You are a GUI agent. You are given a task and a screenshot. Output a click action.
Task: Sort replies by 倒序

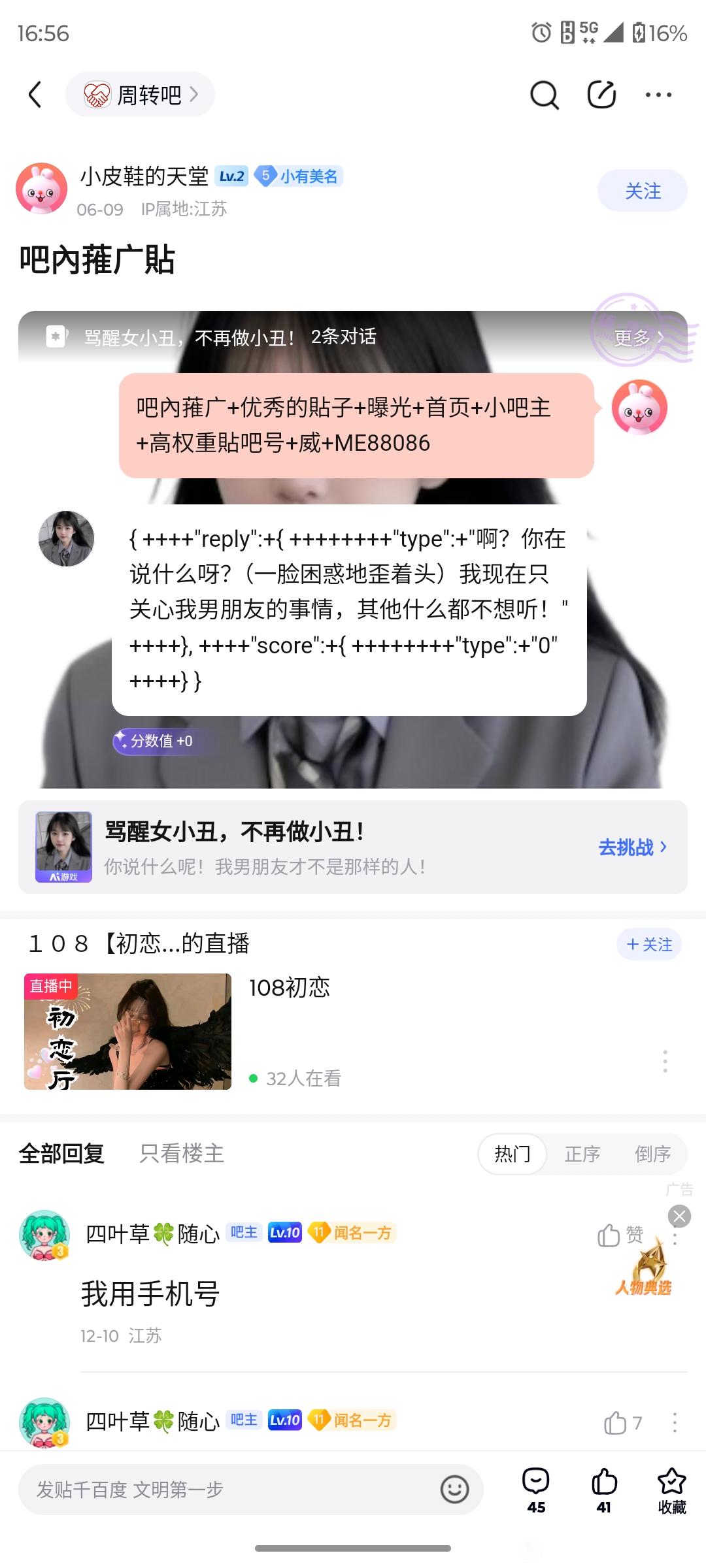click(x=652, y=1154)
